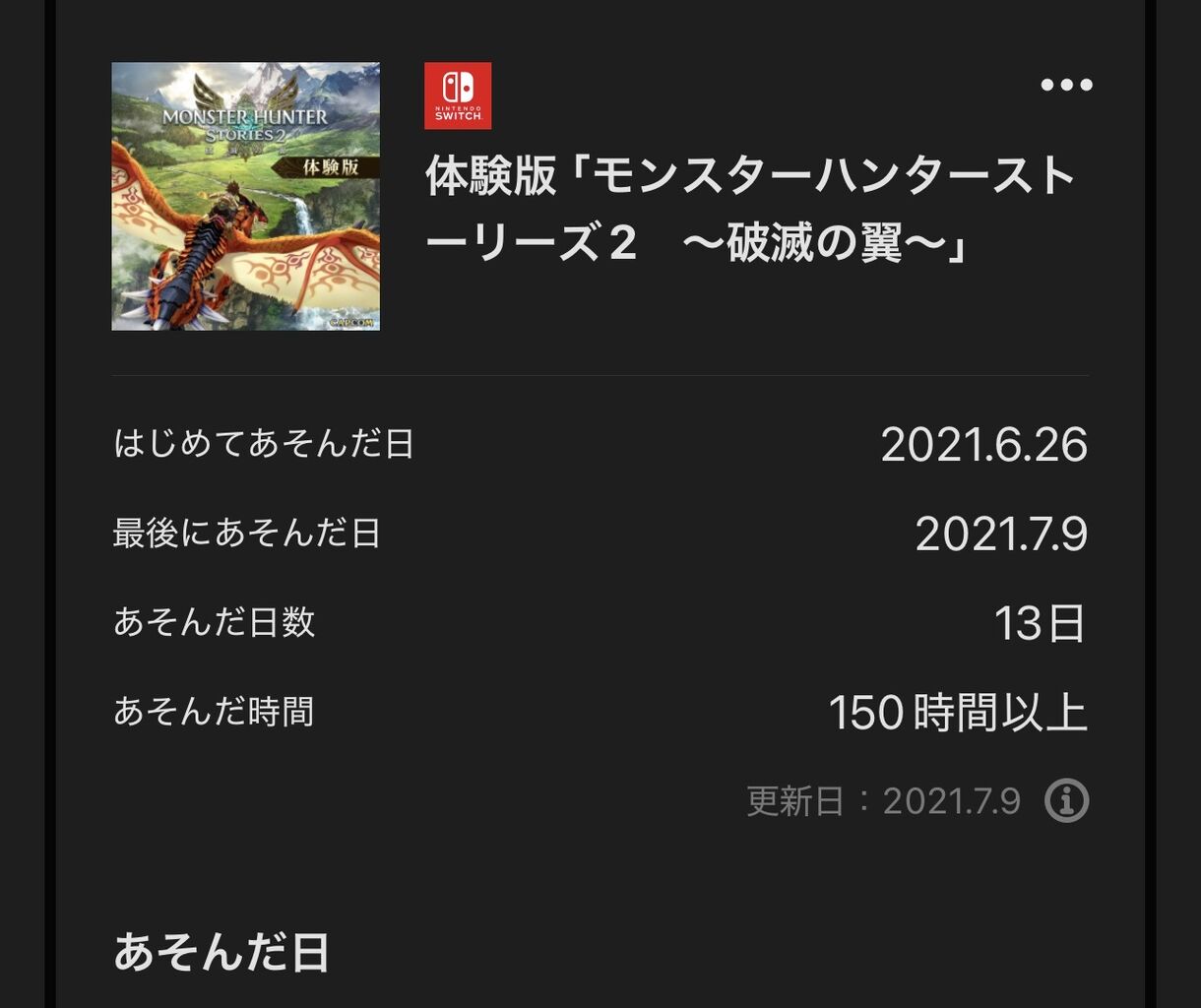Open the three-dot overflow menu

pyautogui.click(x=1066, y=86)
